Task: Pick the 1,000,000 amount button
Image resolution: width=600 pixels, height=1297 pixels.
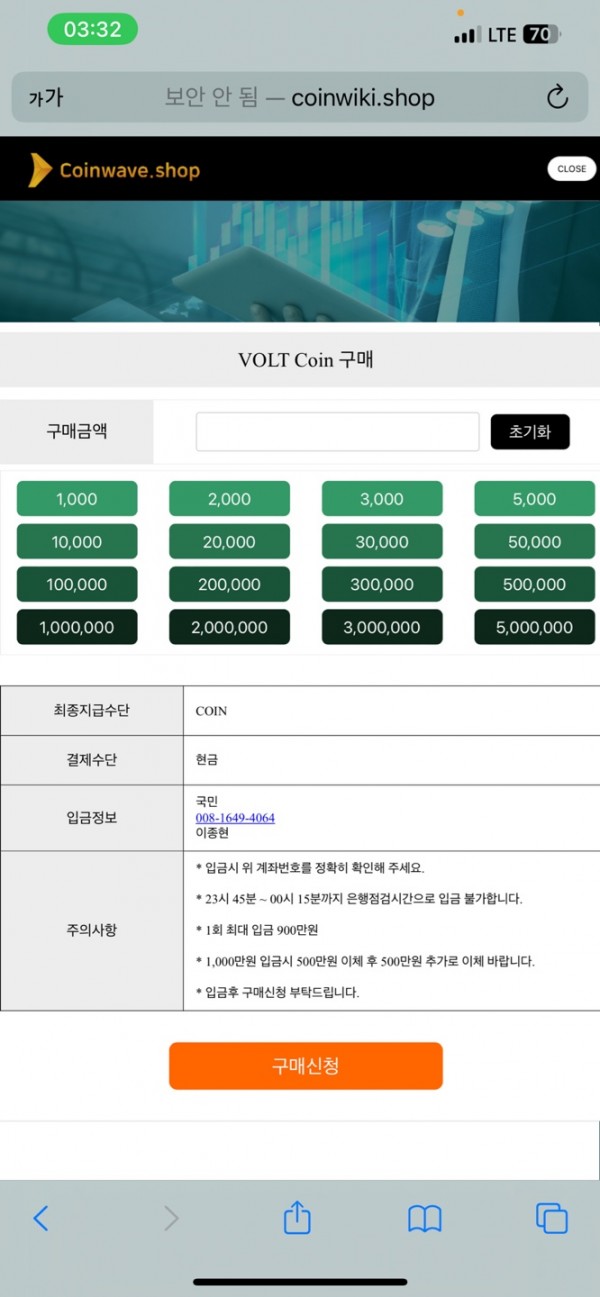Action: pos(77,628)
